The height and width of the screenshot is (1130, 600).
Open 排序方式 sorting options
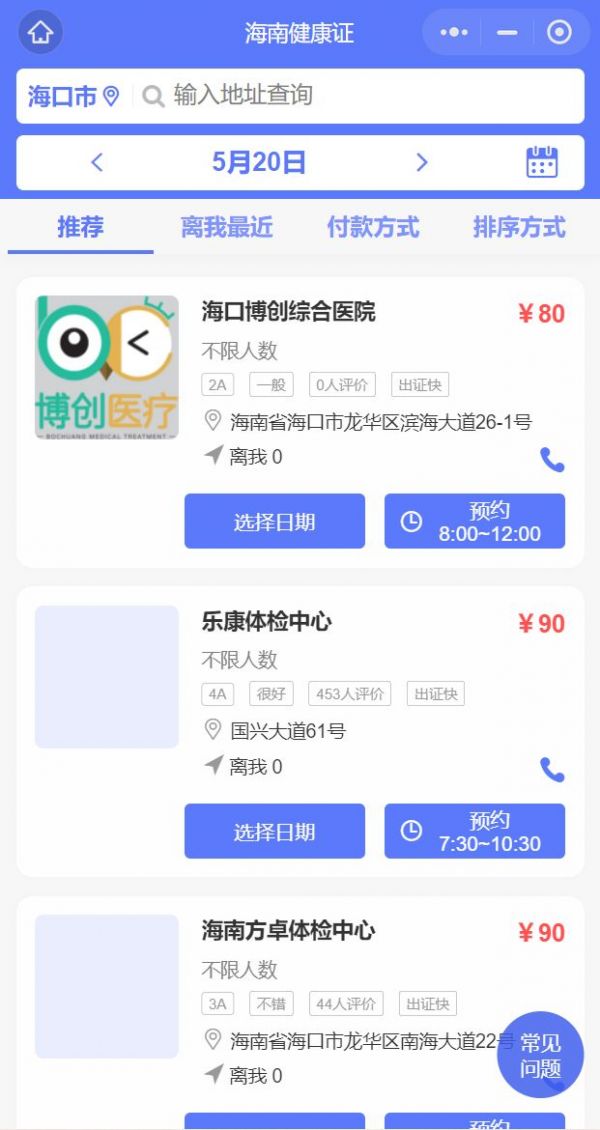tap(519, 227)
